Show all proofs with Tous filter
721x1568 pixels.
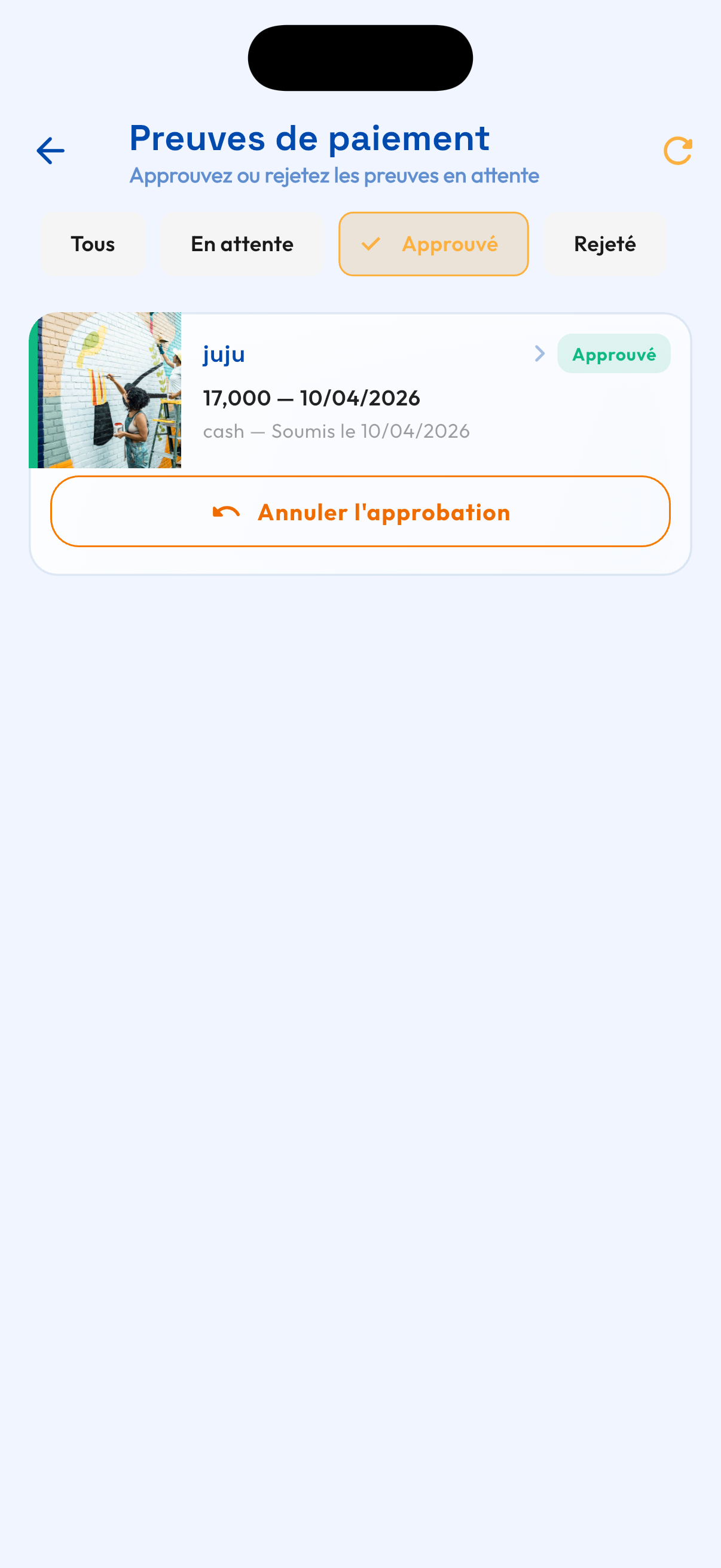pyautogui.click(x=93, y=244)
